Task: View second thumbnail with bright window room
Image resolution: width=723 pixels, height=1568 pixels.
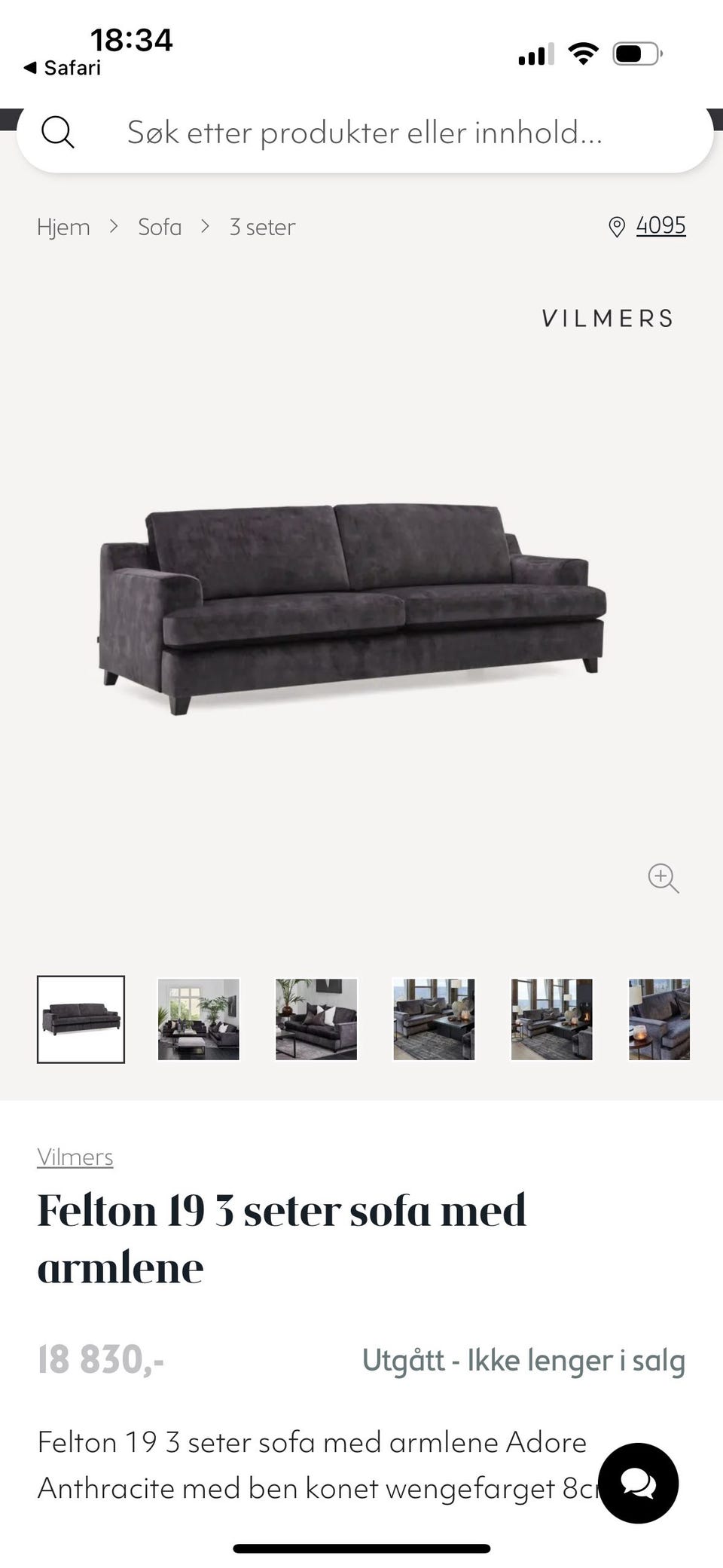Action: 199,1019
